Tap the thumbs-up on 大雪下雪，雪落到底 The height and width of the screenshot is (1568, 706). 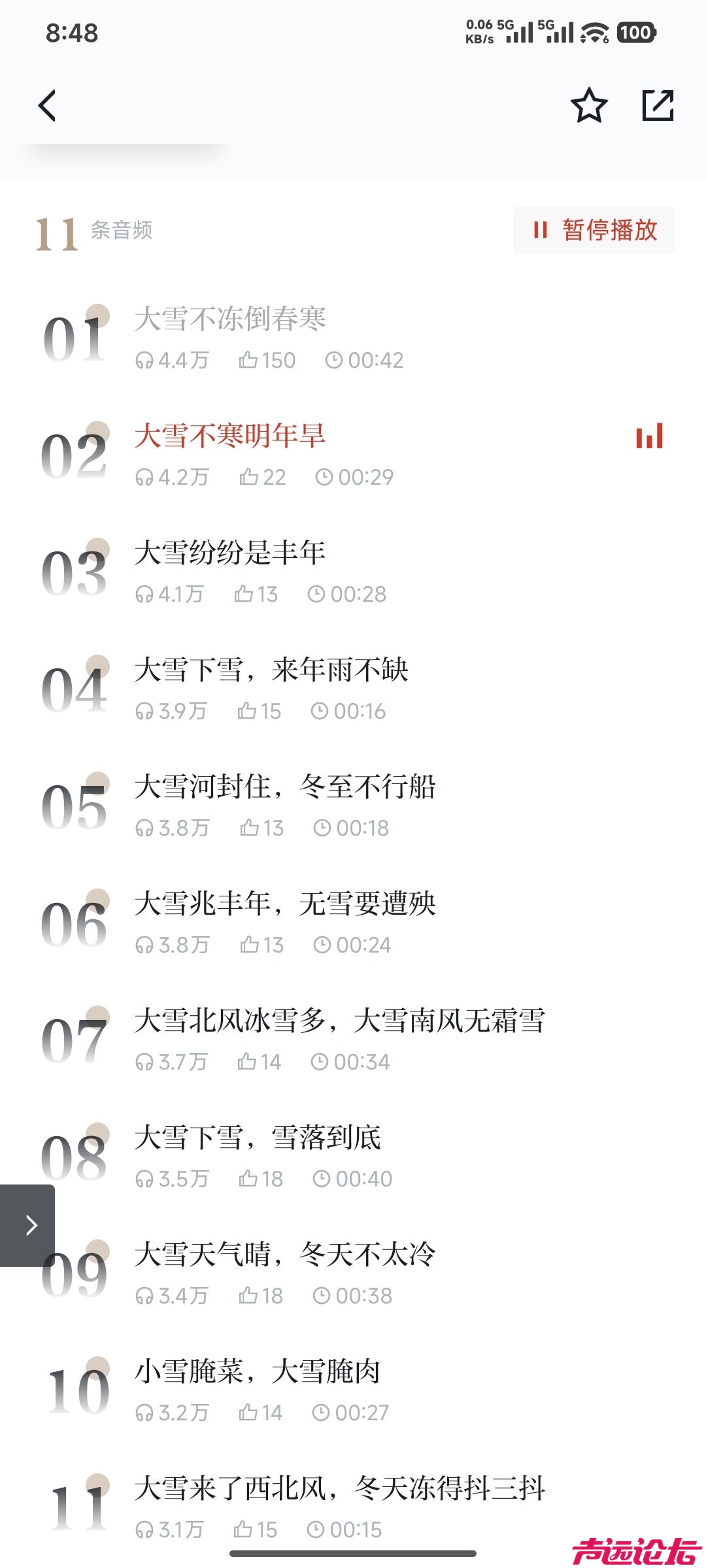248,1179
